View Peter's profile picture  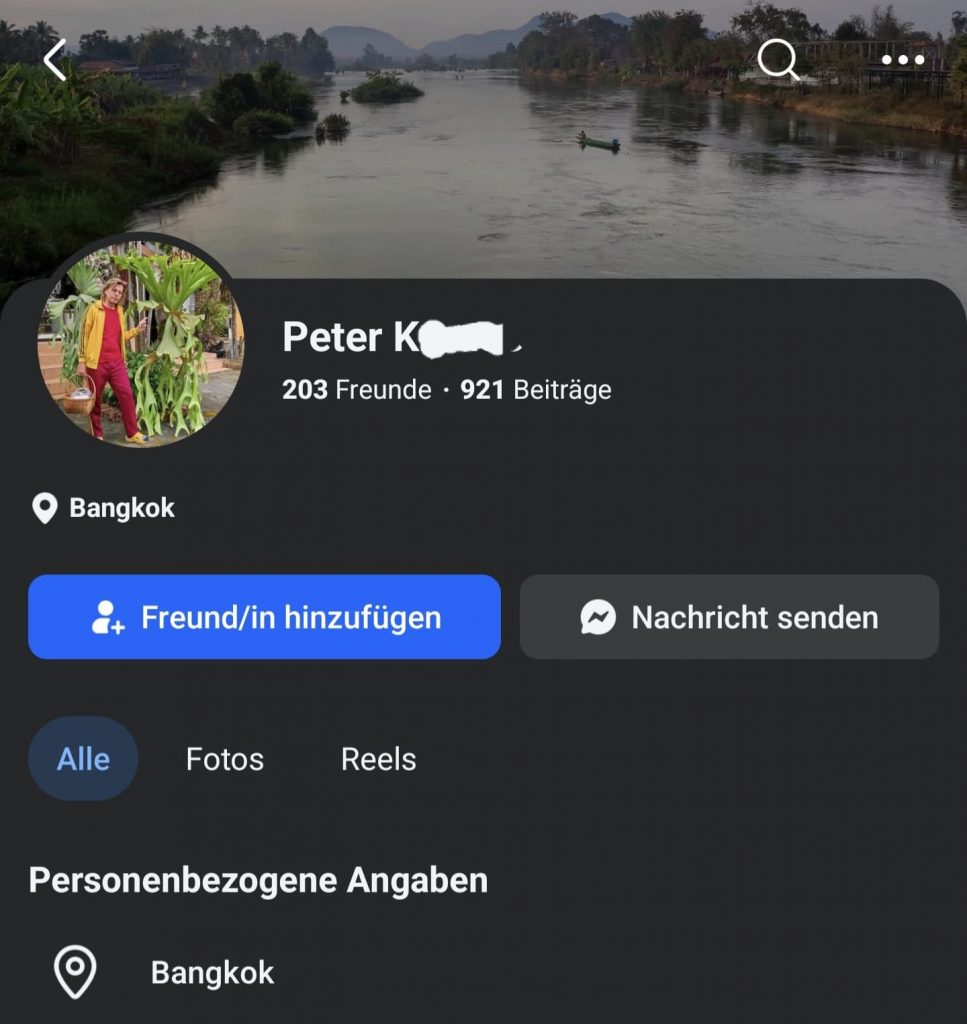[140, 343]
